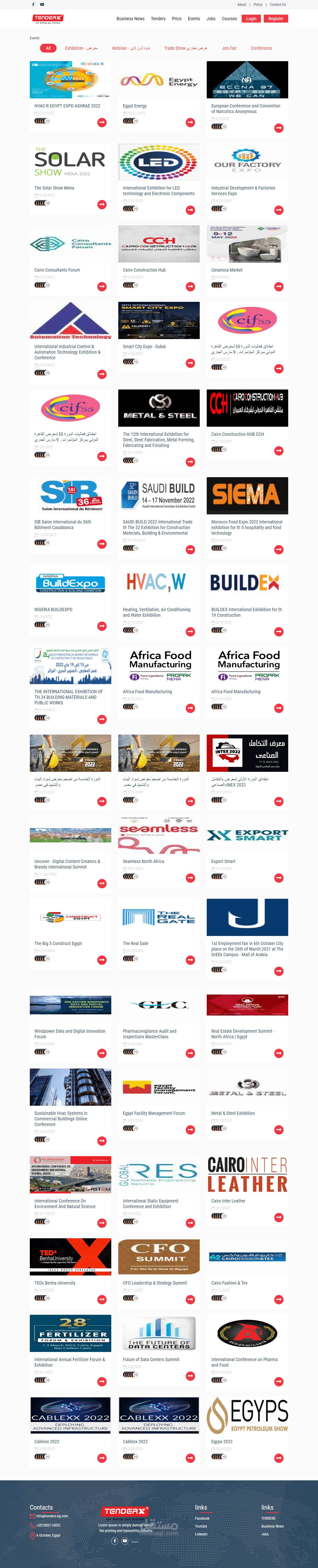Select the All events filter
318x1568 pixels.
(x=48, y=48)
